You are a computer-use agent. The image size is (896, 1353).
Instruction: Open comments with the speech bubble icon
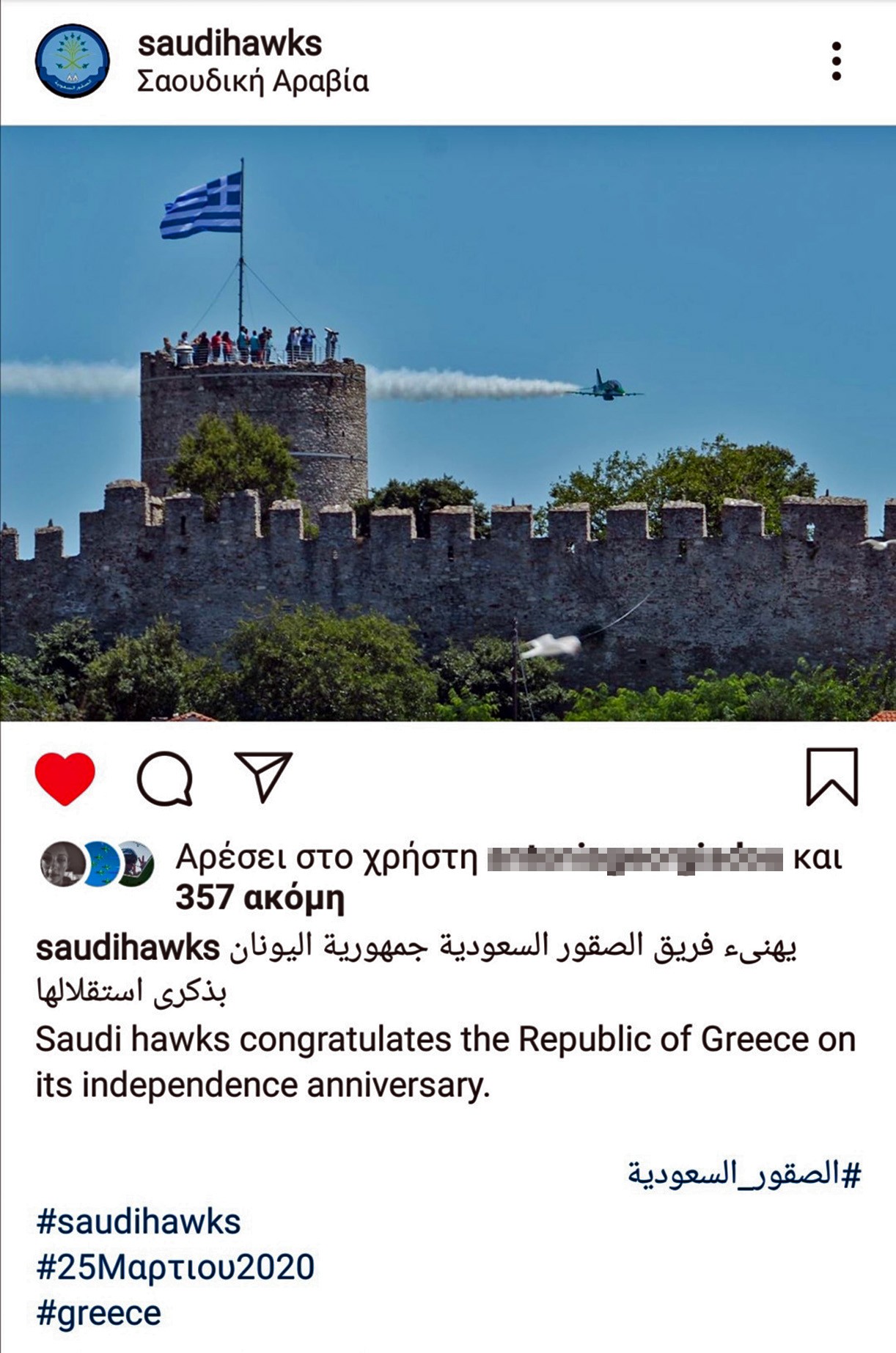pos(165,777)
